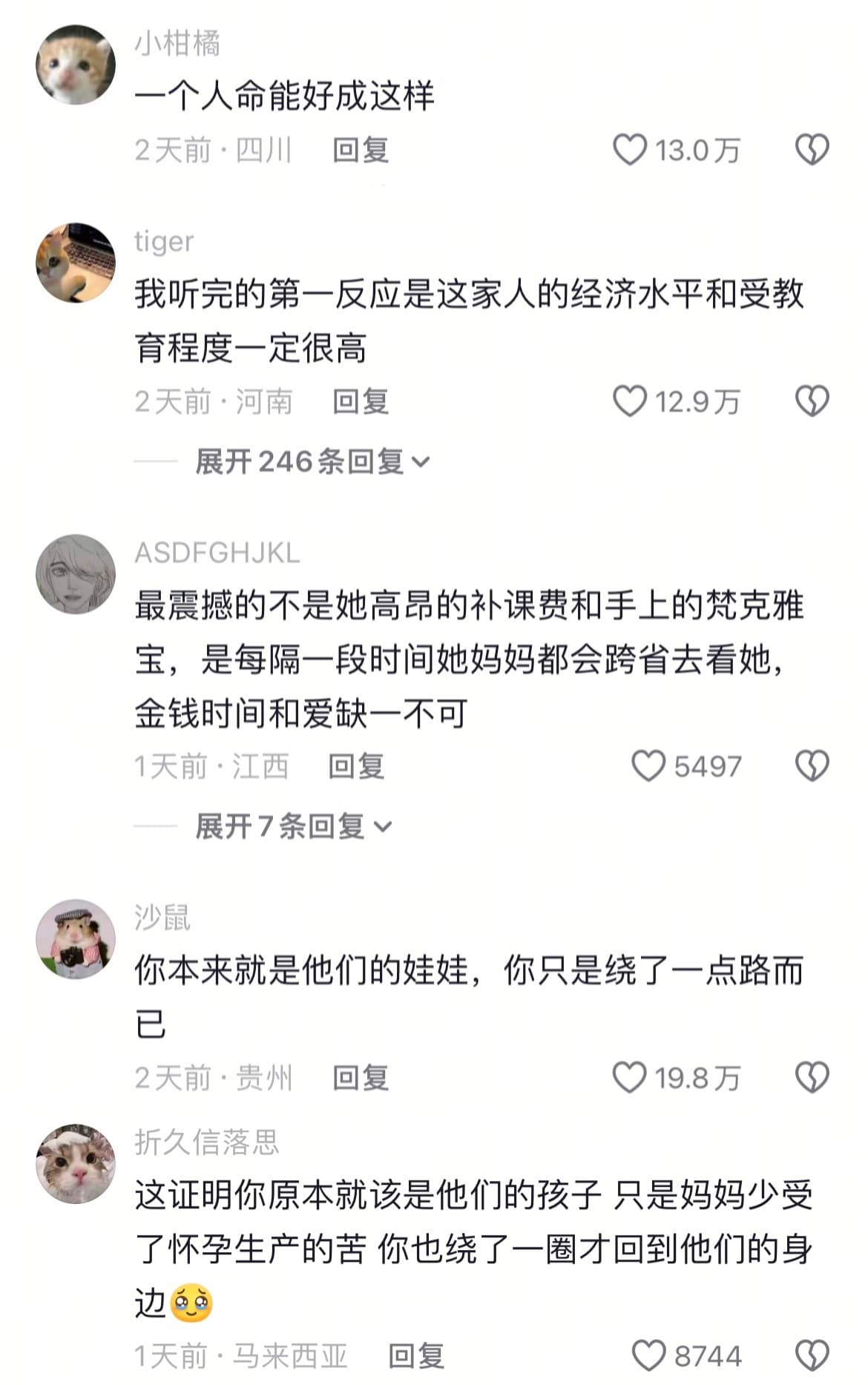The height and width of the screenshot is (1385, 868).
Task: Dislike ASDFGHJKL's comment
Action: [812, 766]
